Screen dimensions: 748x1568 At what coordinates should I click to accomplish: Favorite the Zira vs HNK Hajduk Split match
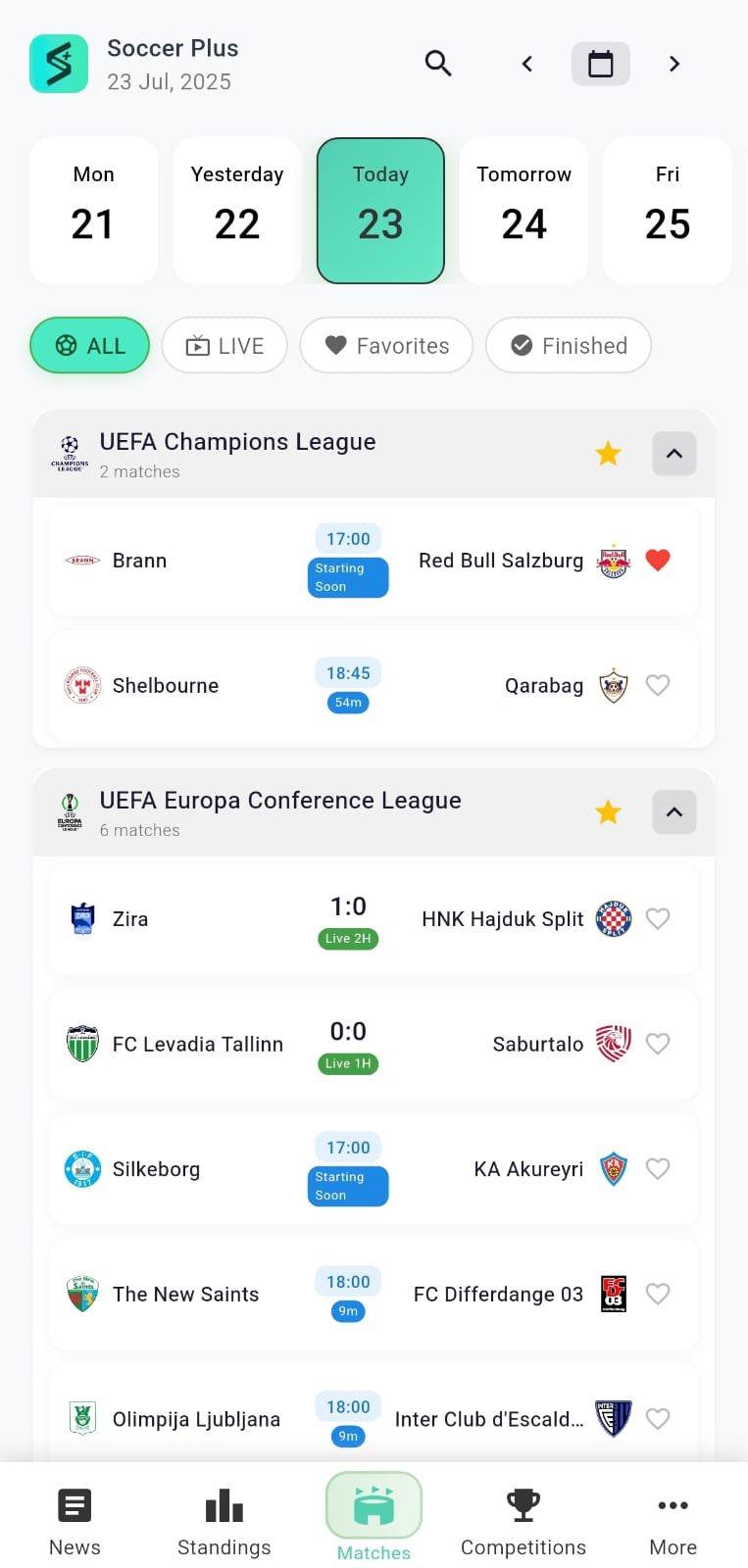coord(658,918)
